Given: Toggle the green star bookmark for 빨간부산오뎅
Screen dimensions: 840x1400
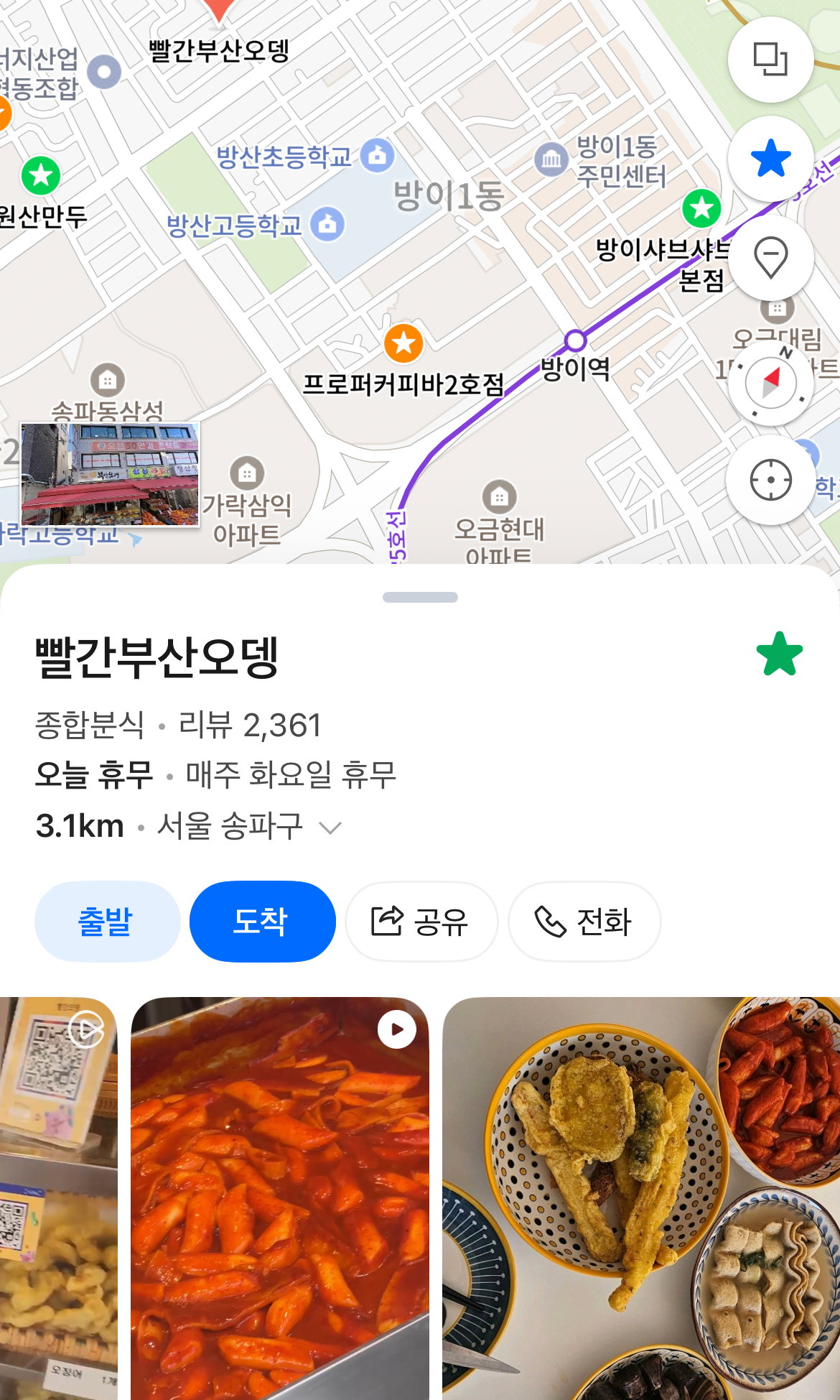Looking at the screenshot, I should (780, 654).
